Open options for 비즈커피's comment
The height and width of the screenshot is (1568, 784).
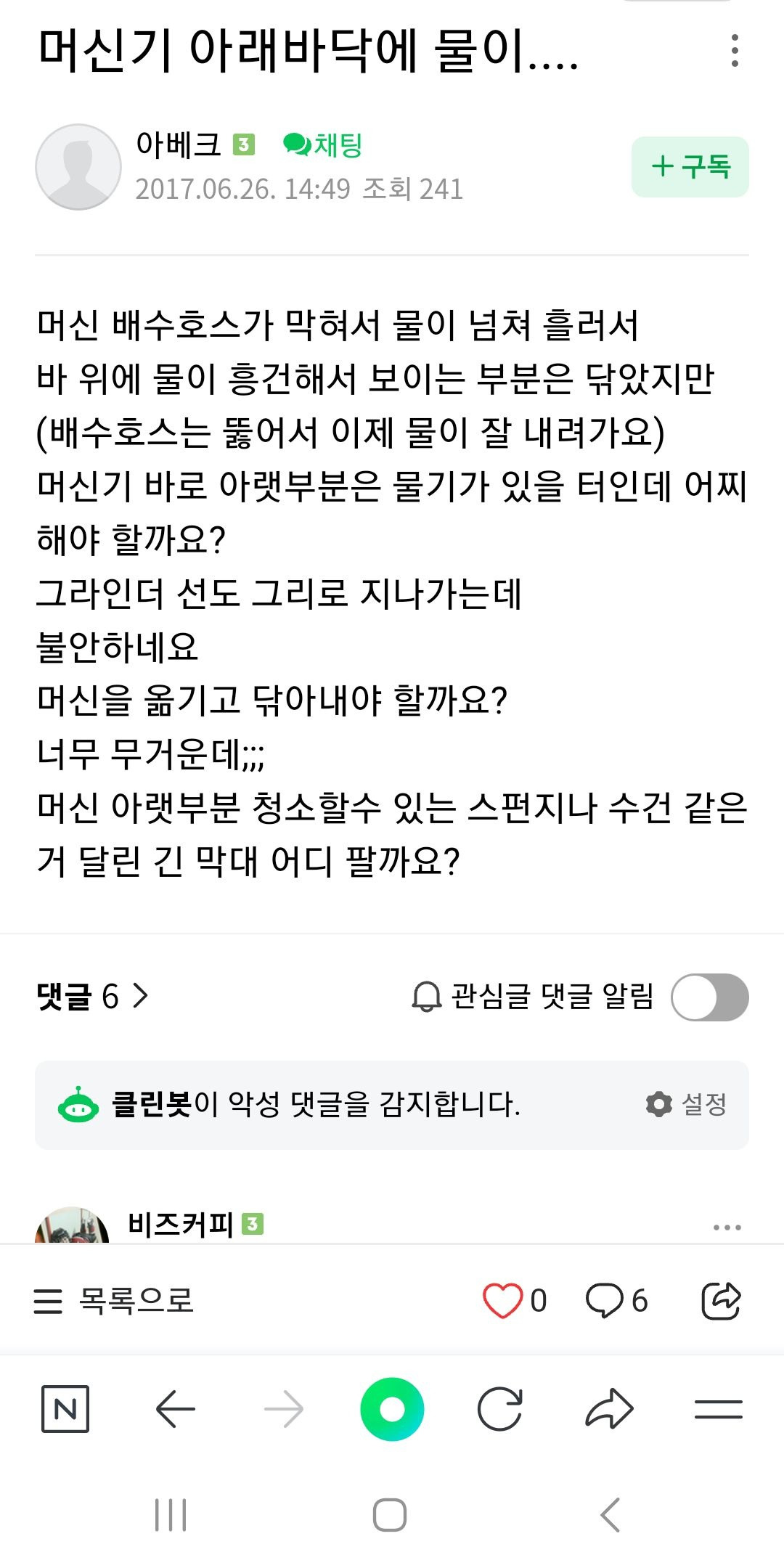click(727, 1228)
